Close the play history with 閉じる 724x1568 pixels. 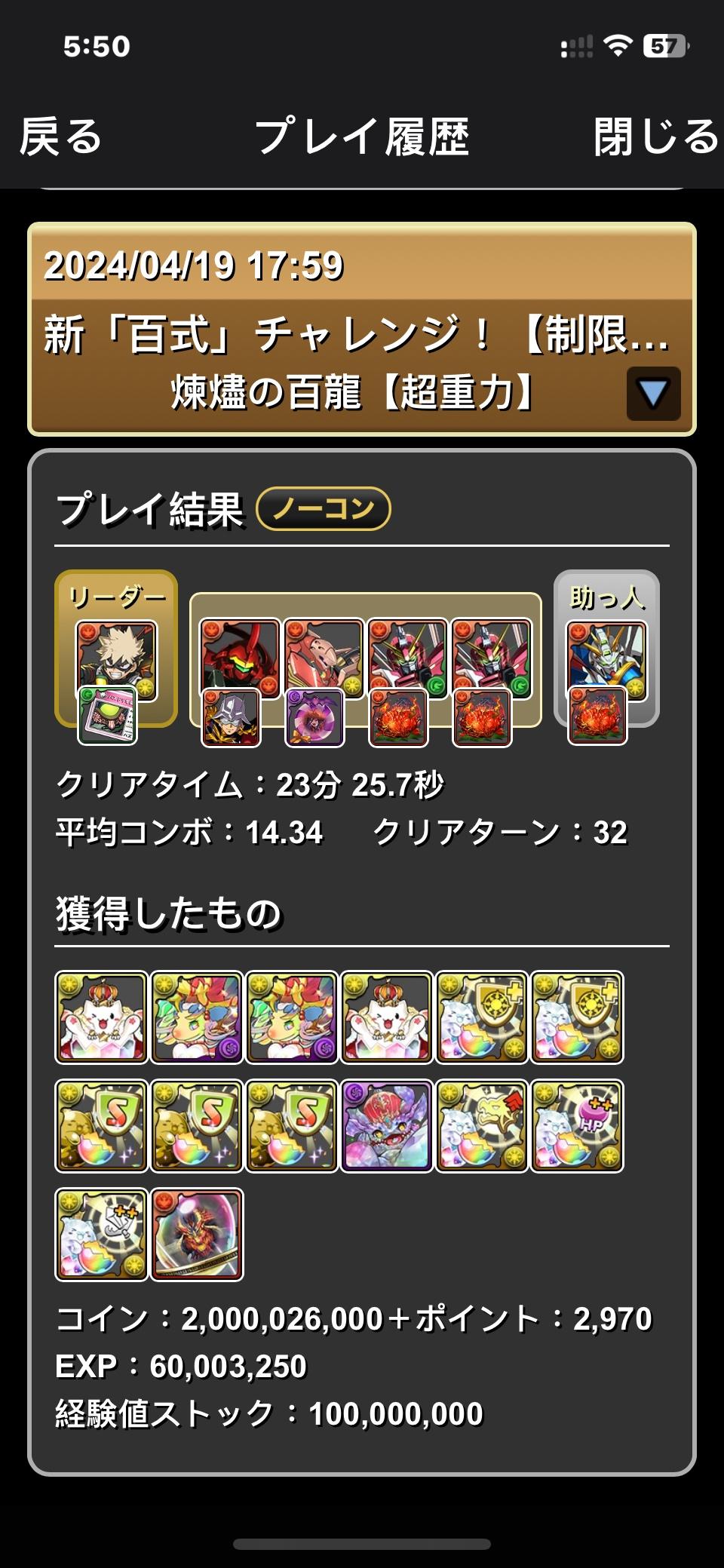tap(655, 137)
